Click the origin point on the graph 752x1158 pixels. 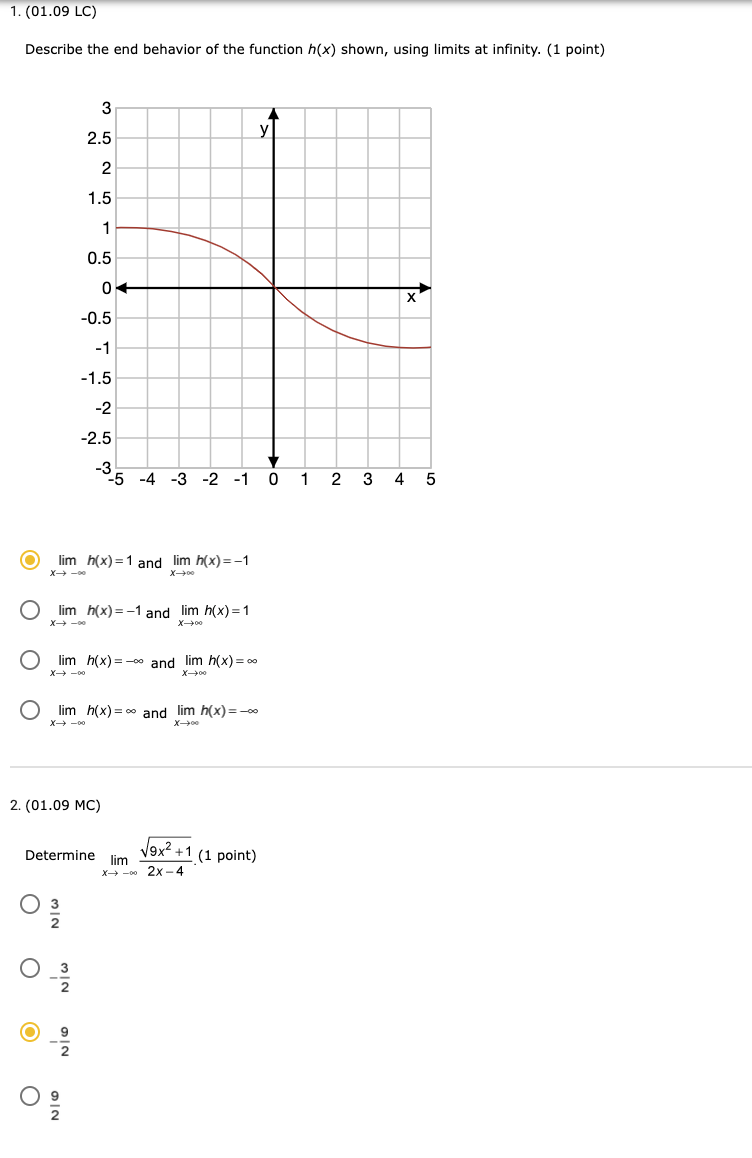273,289
